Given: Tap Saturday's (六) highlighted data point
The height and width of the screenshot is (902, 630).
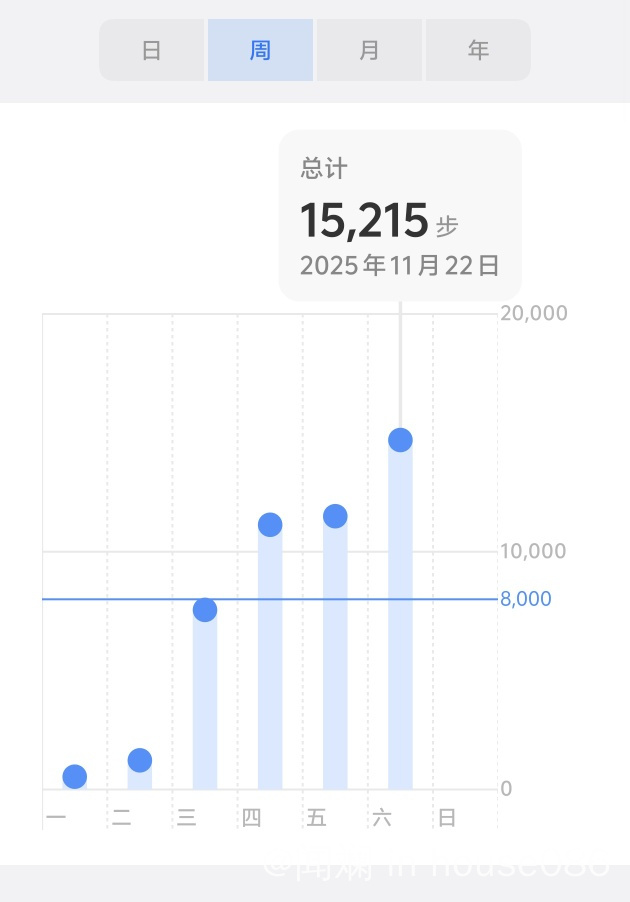Looking at the screenshot, I should pyautogui.click(x=400, y=440).
